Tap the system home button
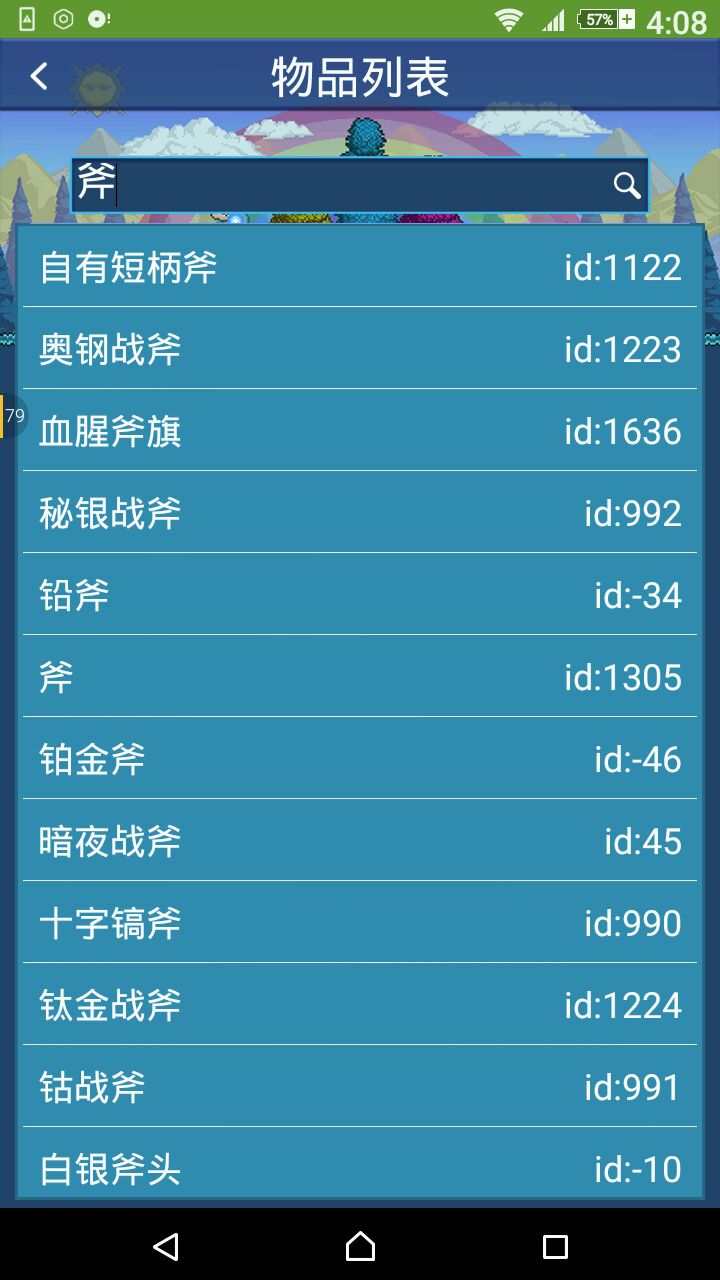720x1280 pixels. pyautogui.click(x=360, y=1246)
